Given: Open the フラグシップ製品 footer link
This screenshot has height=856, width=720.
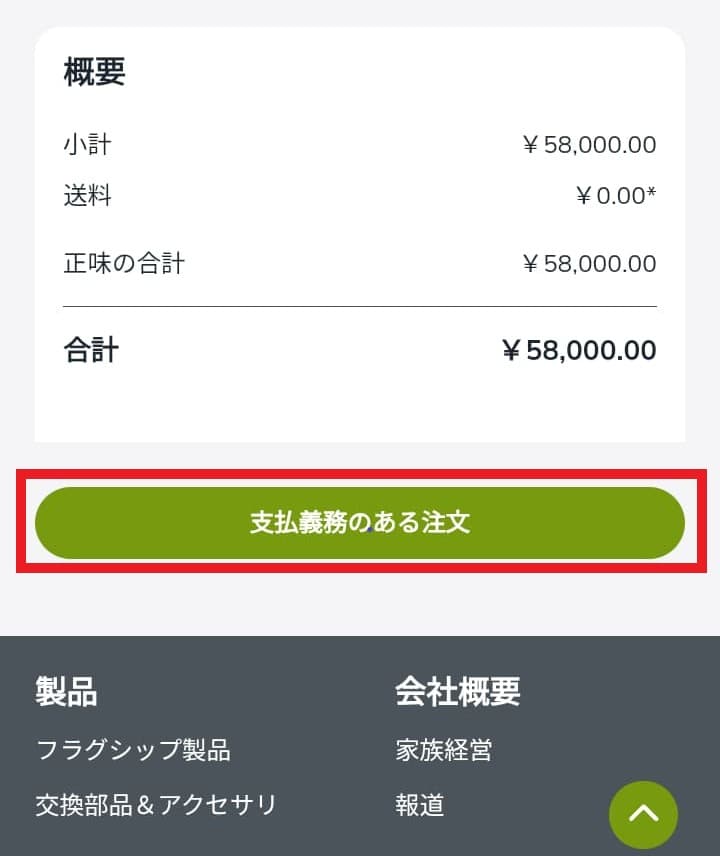Looking at the screenshot, I should [x=133, y=750].
